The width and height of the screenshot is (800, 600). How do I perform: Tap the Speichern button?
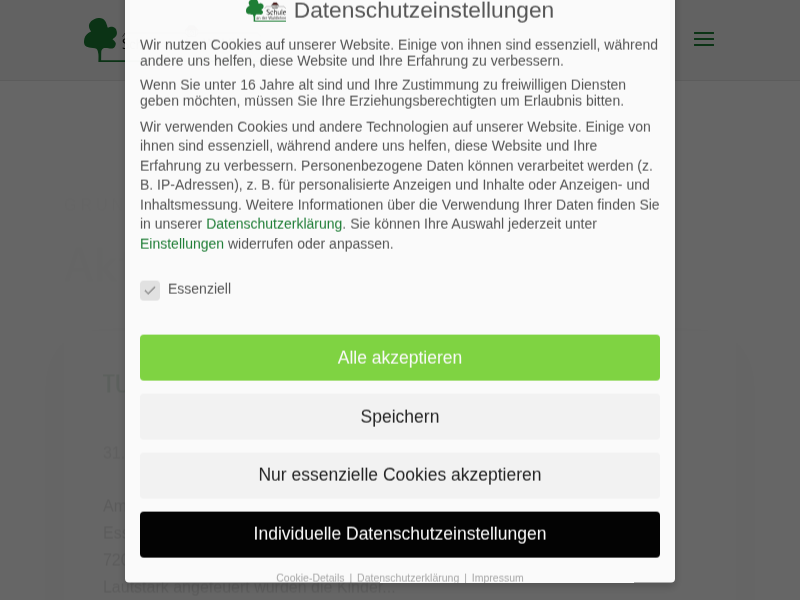400,416
